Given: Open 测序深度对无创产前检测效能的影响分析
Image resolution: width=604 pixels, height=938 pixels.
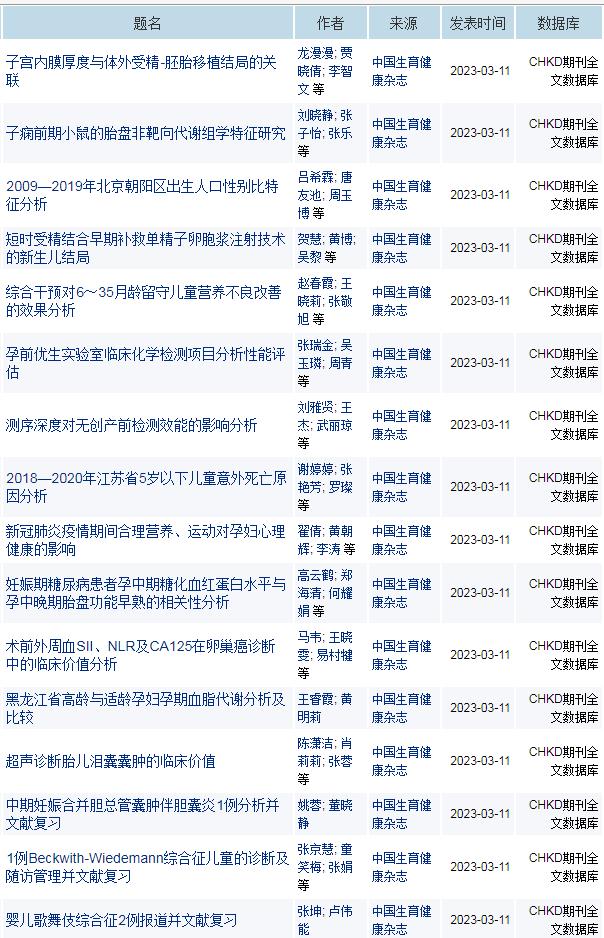Looking at the screenshot, I should 131,424.
